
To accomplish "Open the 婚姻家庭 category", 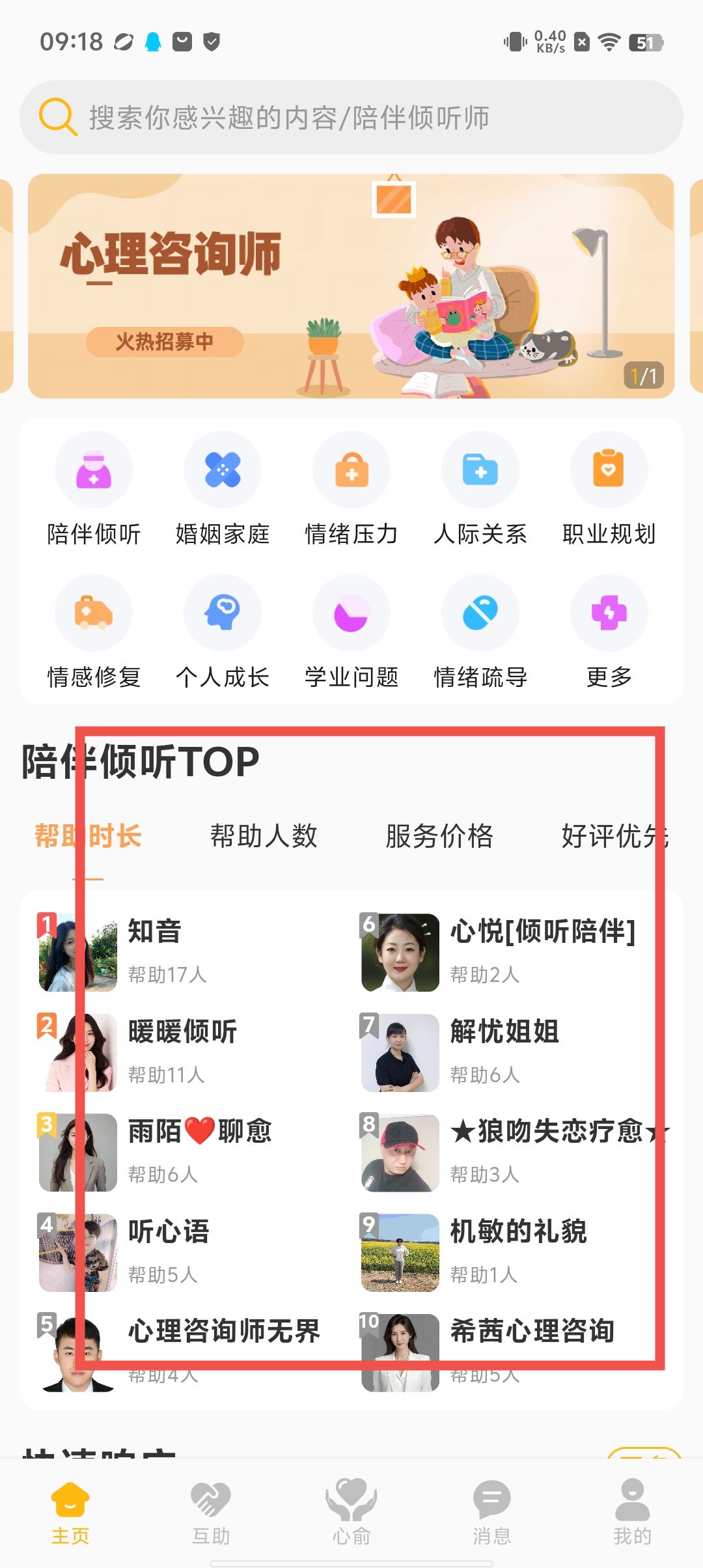I will (x=223, y=490).
